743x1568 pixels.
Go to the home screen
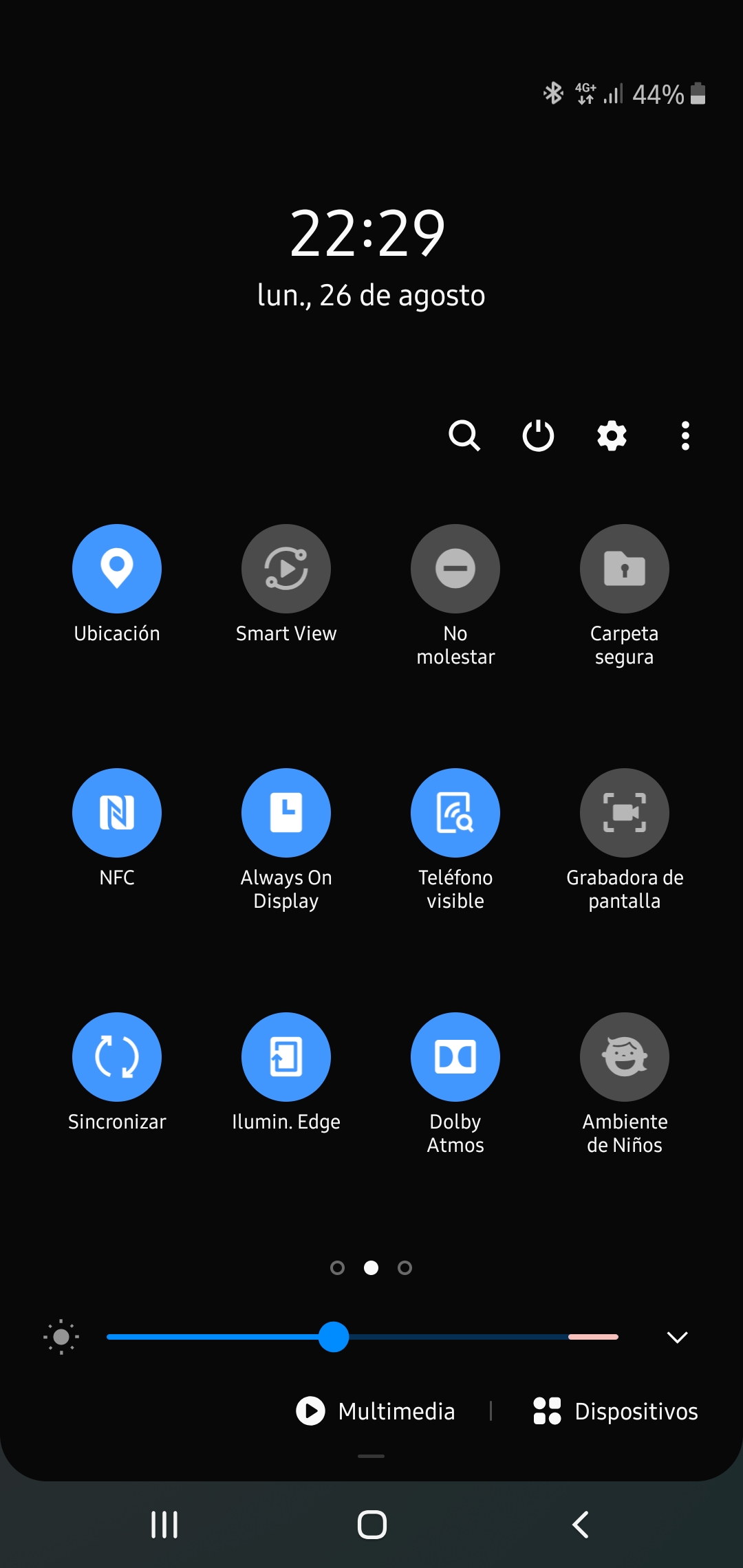tap(371, 1525)
